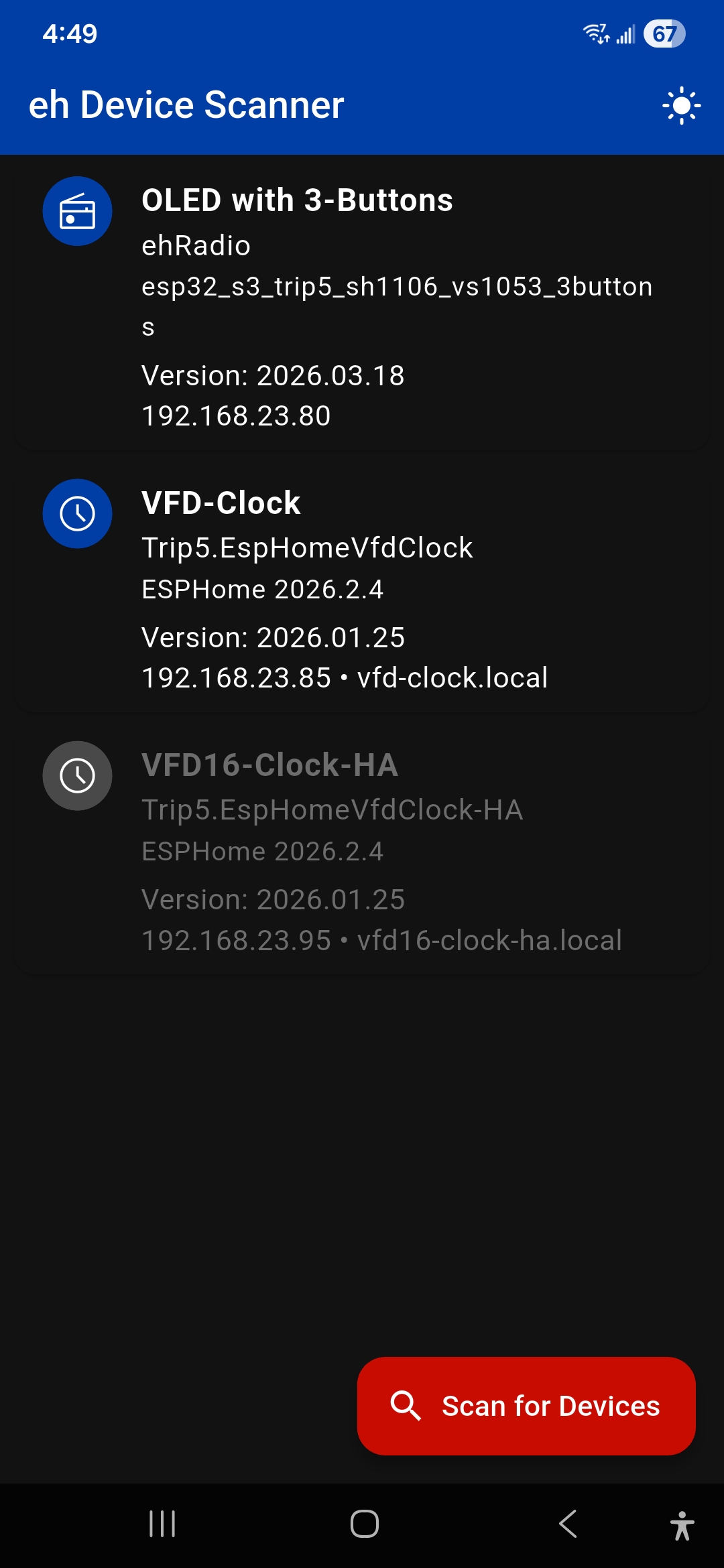Select the VFD16-Clock-HA device
The width and height of the screenshot is (724, 1568).
tap(362, 851)
